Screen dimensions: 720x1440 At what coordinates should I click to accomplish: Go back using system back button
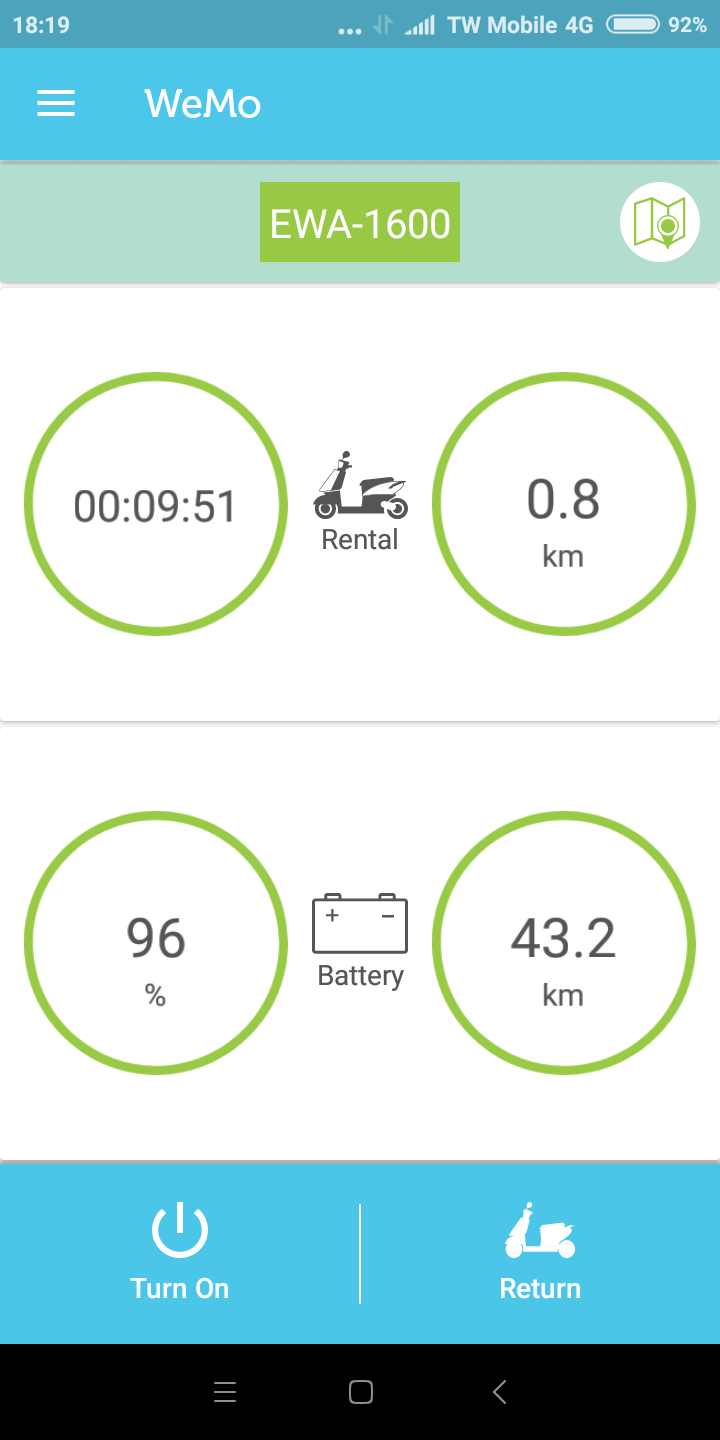coord(500,1392)
